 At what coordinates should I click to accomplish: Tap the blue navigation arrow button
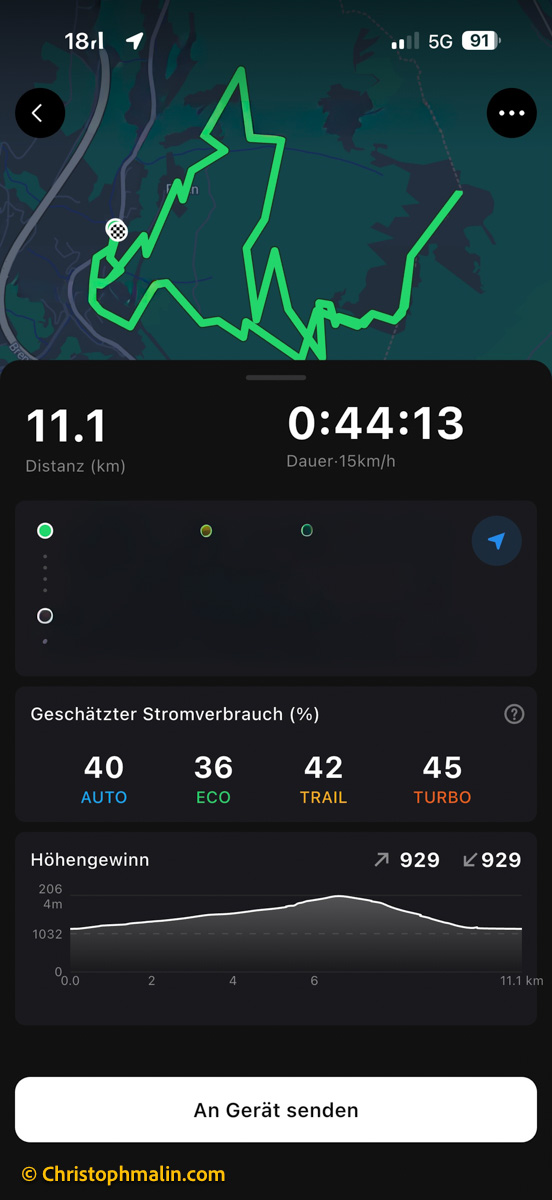[x=497, y=541]
